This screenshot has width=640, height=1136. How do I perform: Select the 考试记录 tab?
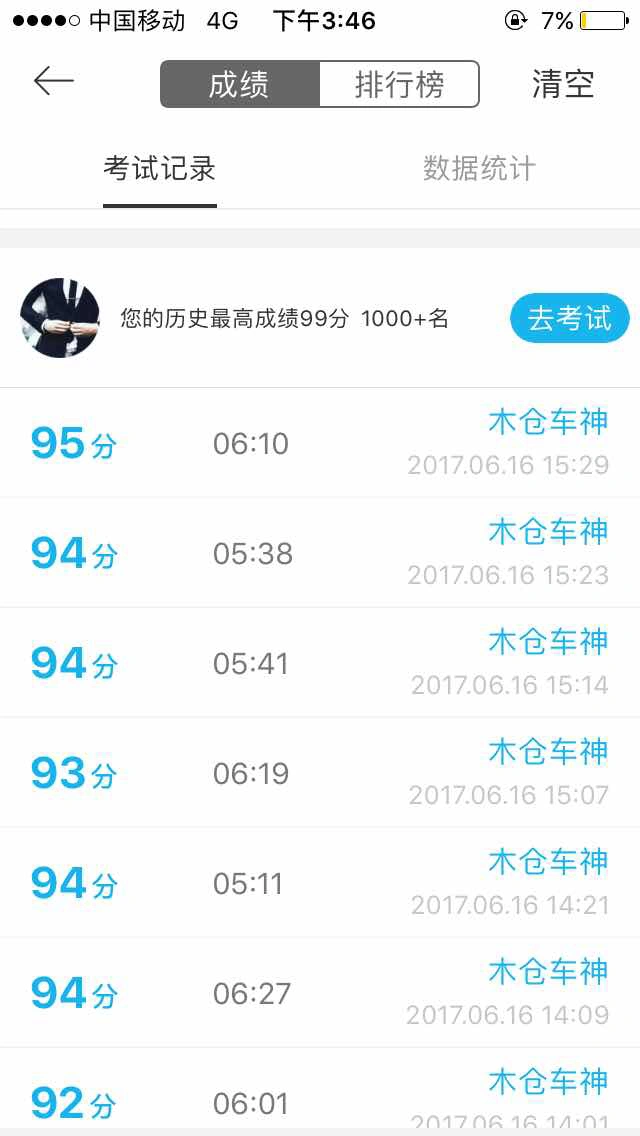pos(160,169)
